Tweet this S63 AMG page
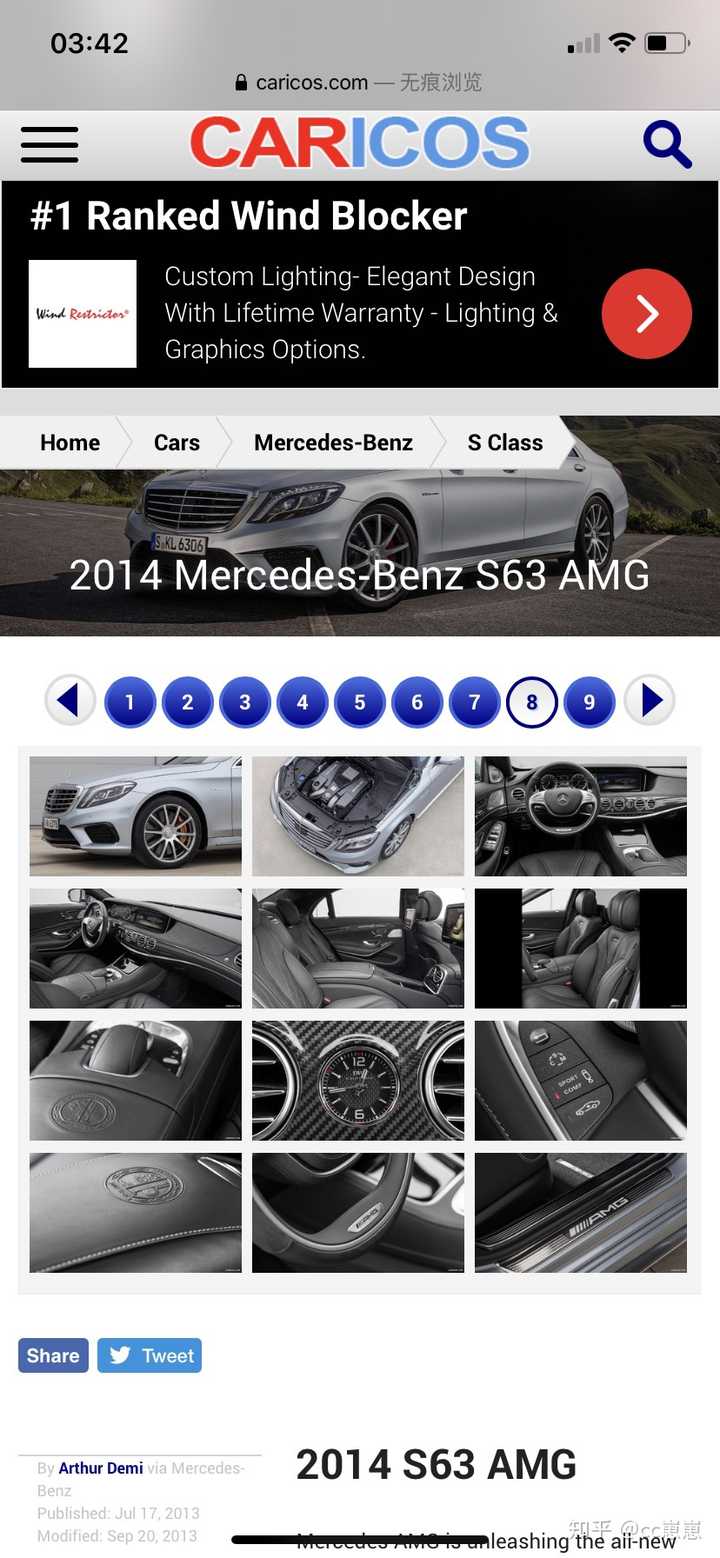 click(x=150, y=1356)
